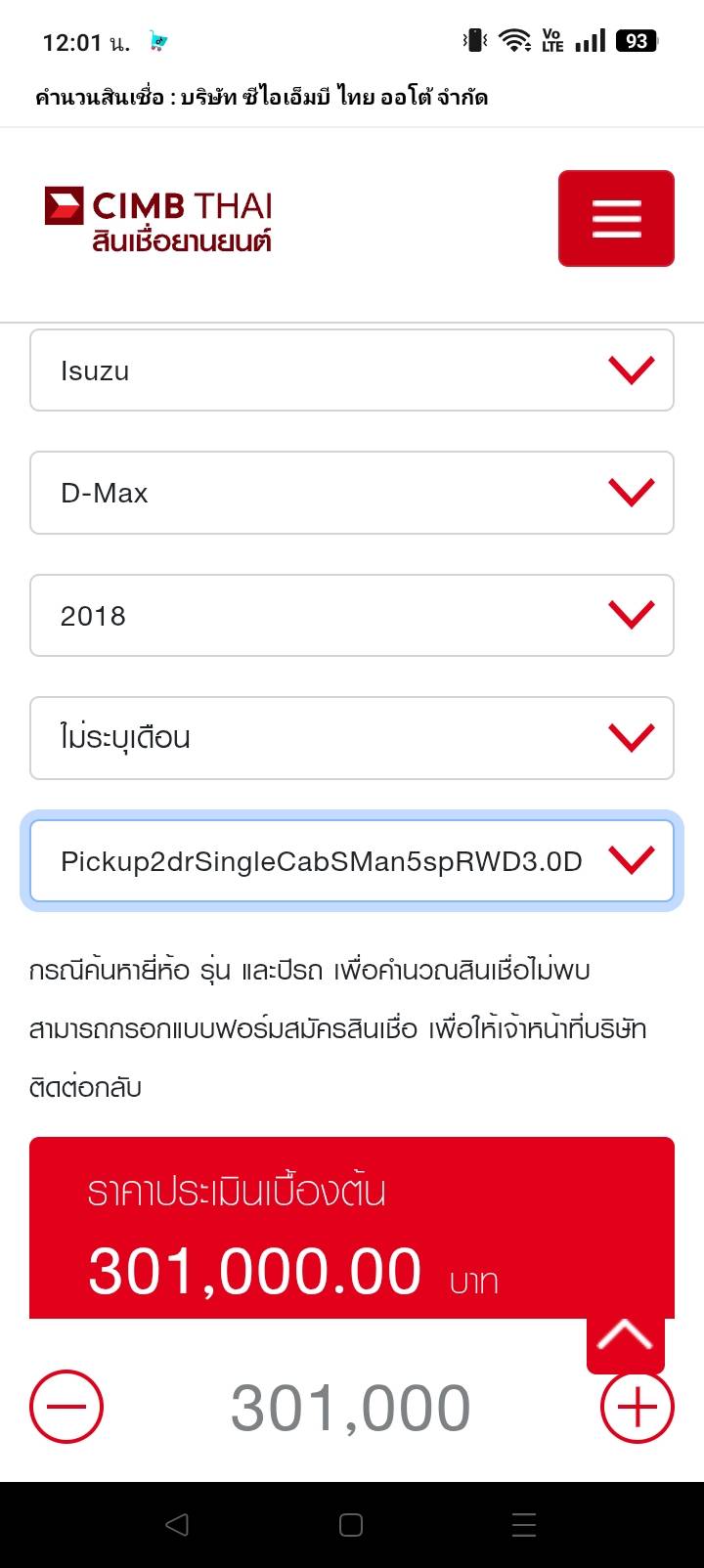Viewport: 704px width, 1568px height.
Task: Open the D-Max model dropdown
Action: tap(352, 493)
